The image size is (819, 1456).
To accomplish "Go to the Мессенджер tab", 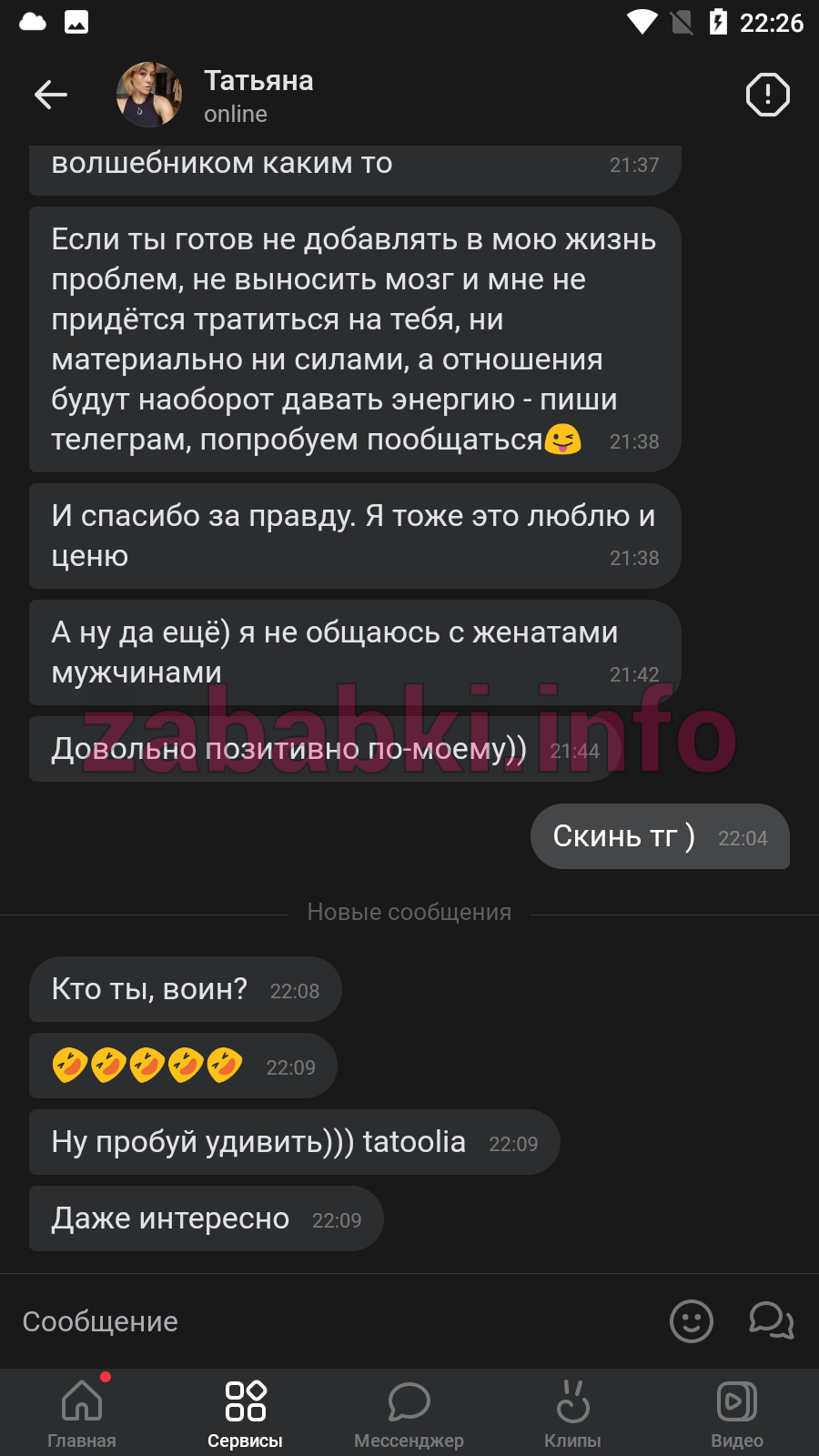I will click(x=409, y=1413).
